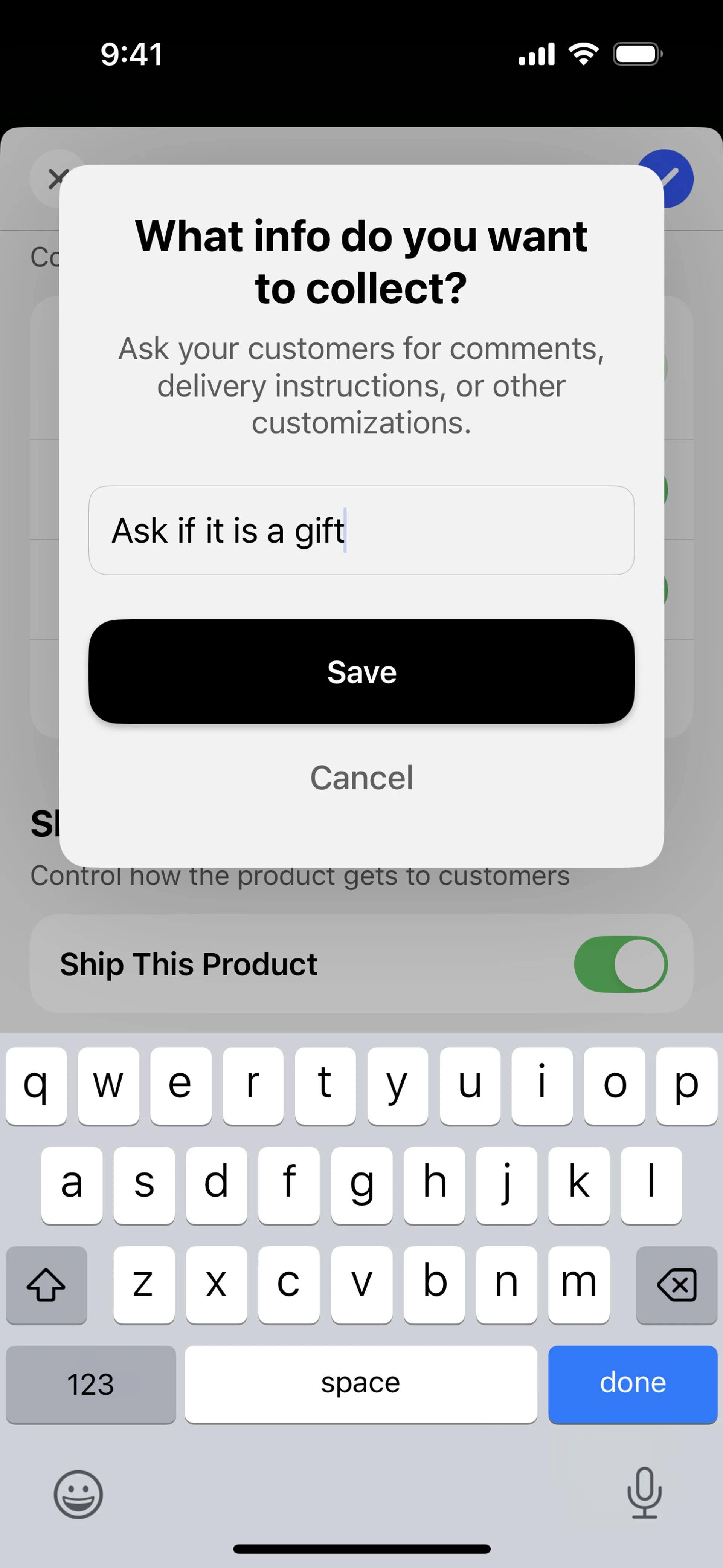Cancel the info collection dialog
The image size is (723, 1568).
pos(361,777)
